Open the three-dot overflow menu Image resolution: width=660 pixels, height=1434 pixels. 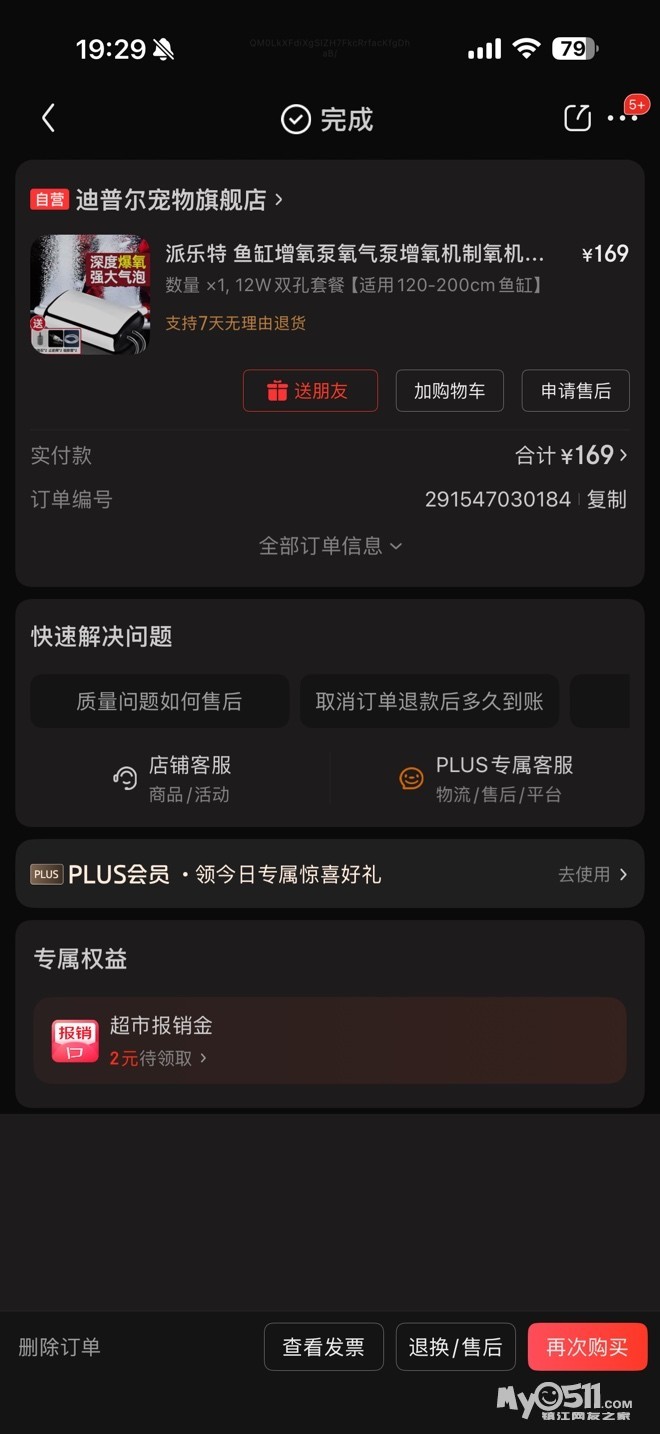click(x=622, y=118)
